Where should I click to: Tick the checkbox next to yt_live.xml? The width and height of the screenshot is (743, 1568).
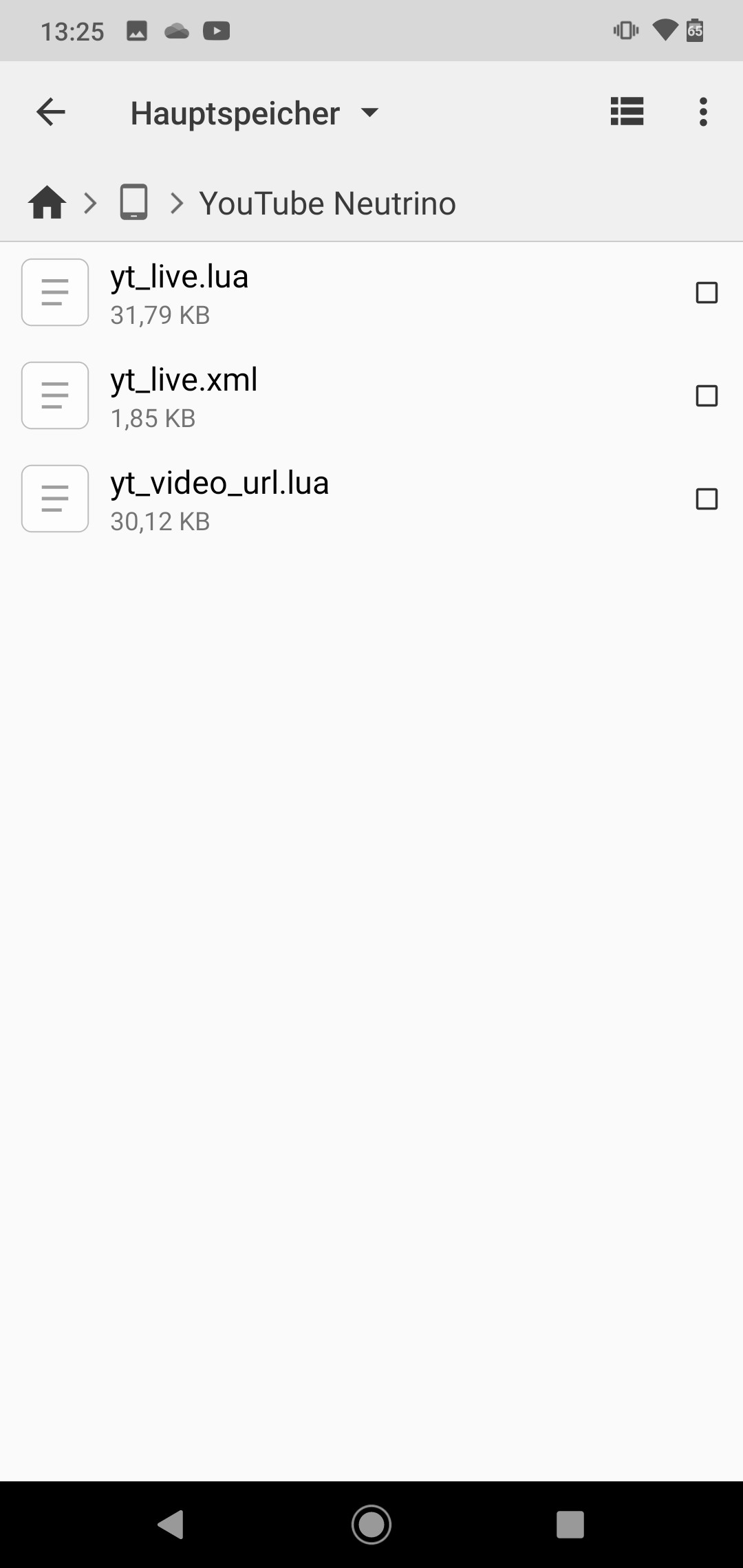[707, 395]
